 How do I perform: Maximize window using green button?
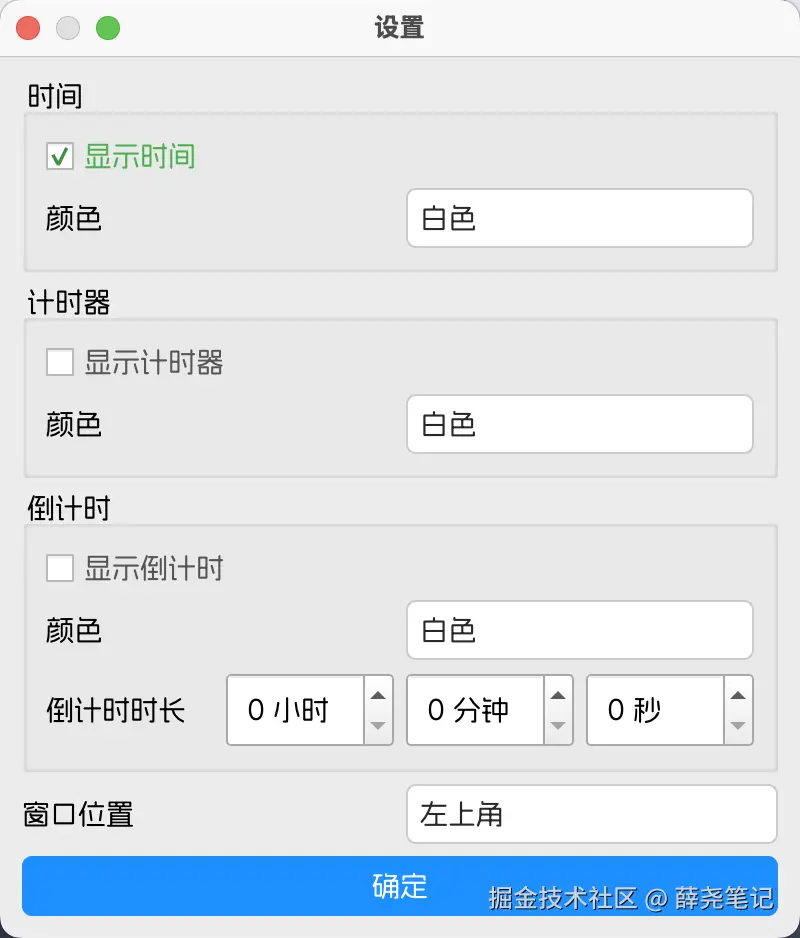(107, 28)
